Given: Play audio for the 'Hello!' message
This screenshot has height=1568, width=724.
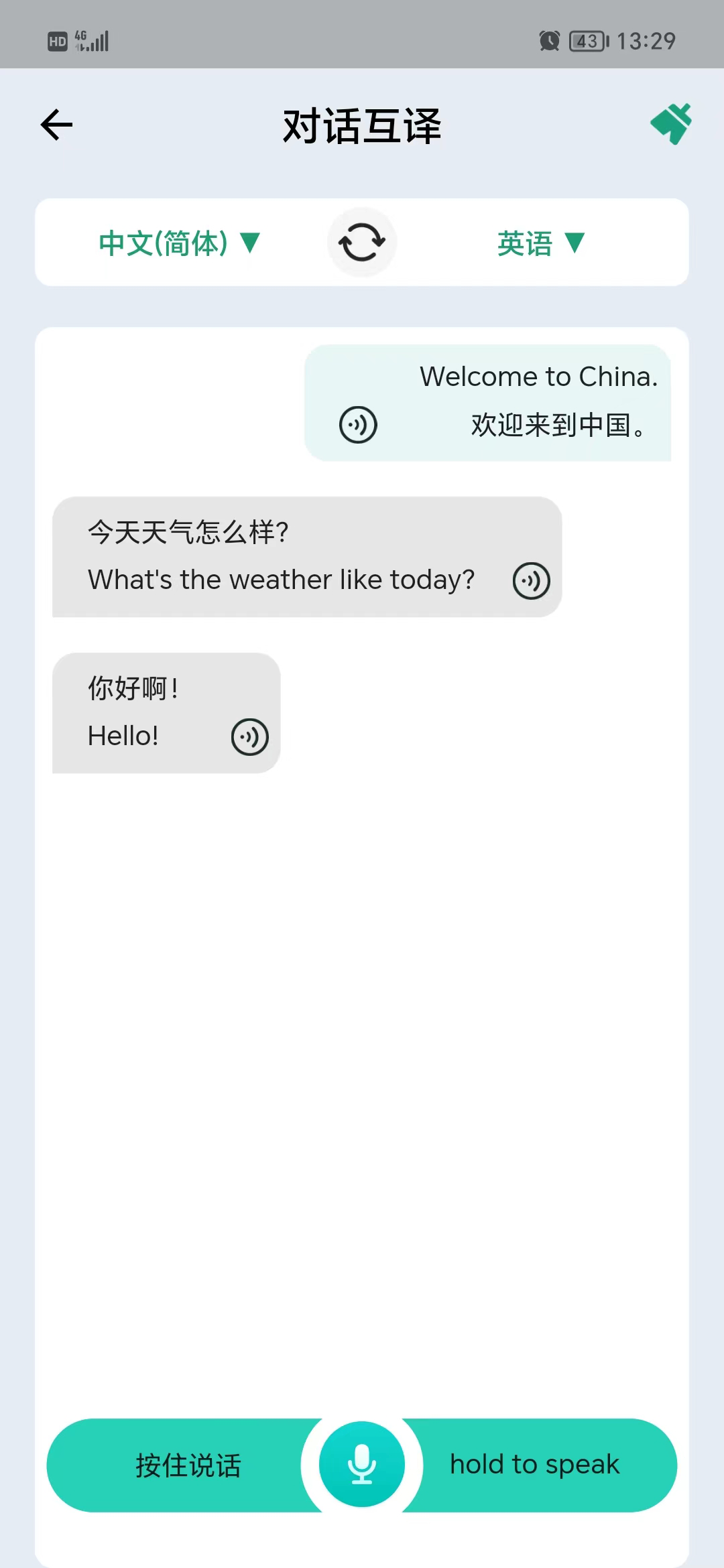Looking at the screenshot, I should 249,737.
